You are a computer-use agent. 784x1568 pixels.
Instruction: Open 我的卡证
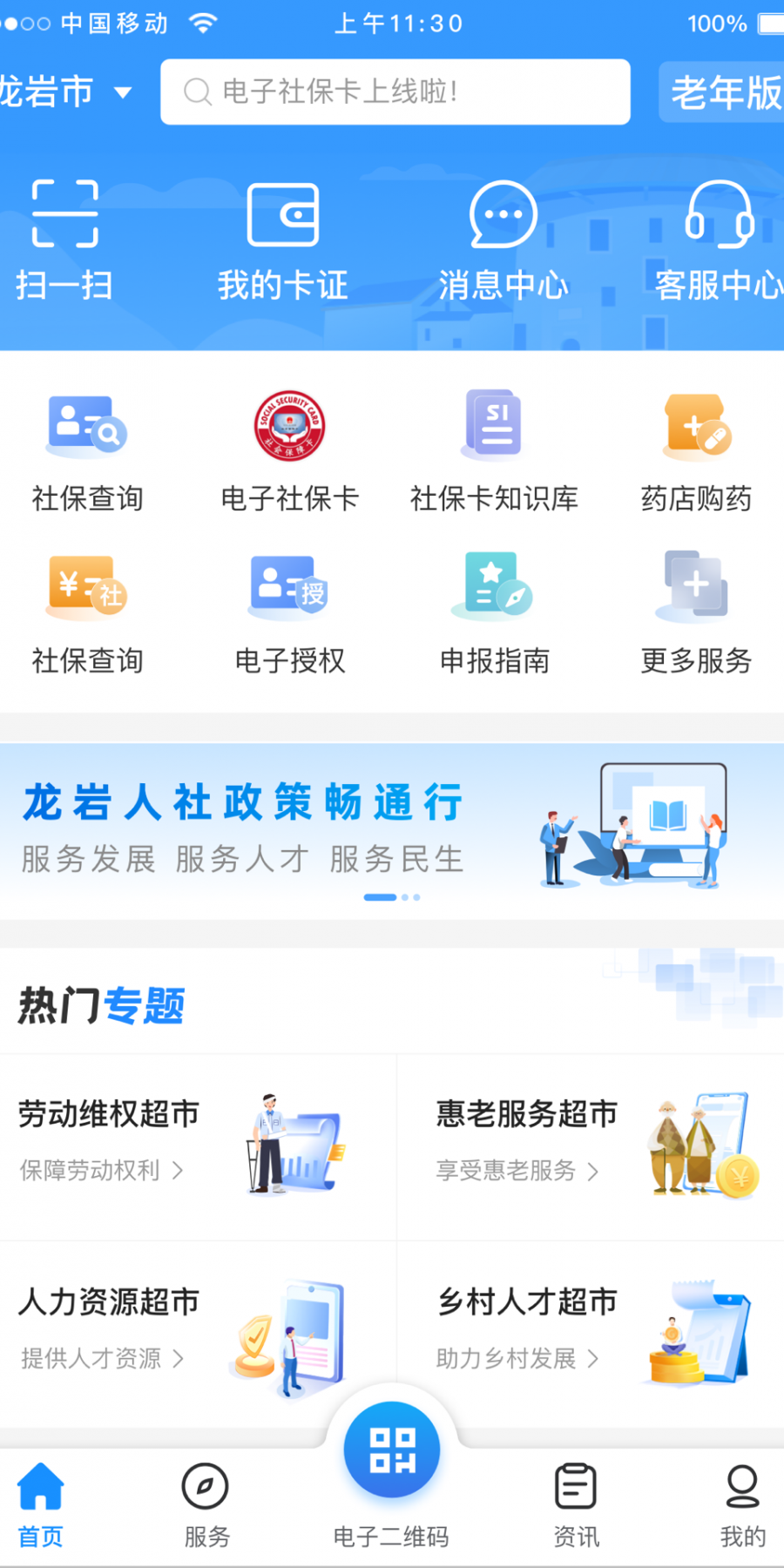tap(283, 240)
